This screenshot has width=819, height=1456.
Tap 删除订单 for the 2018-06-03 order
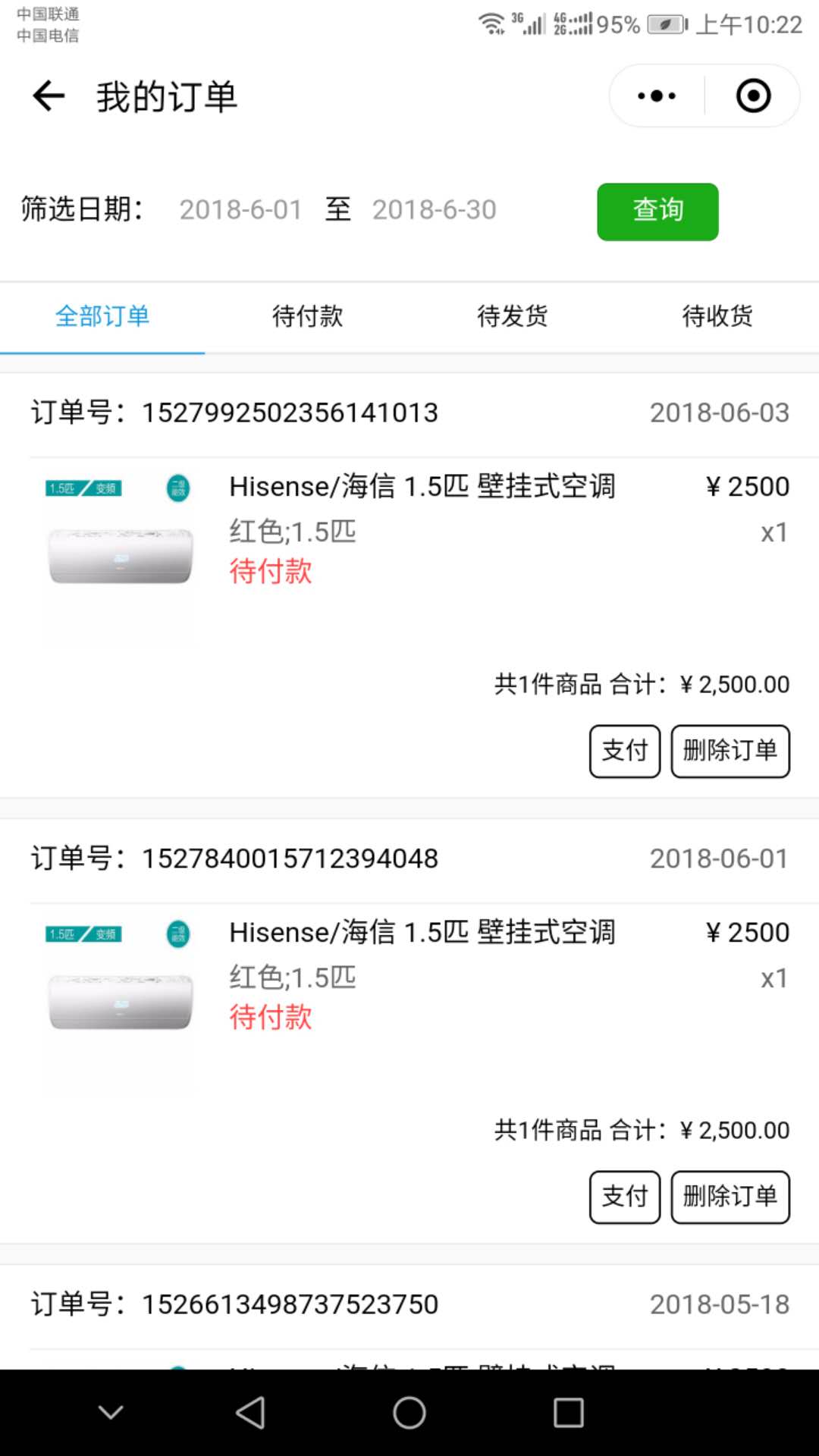pos(730,751)
